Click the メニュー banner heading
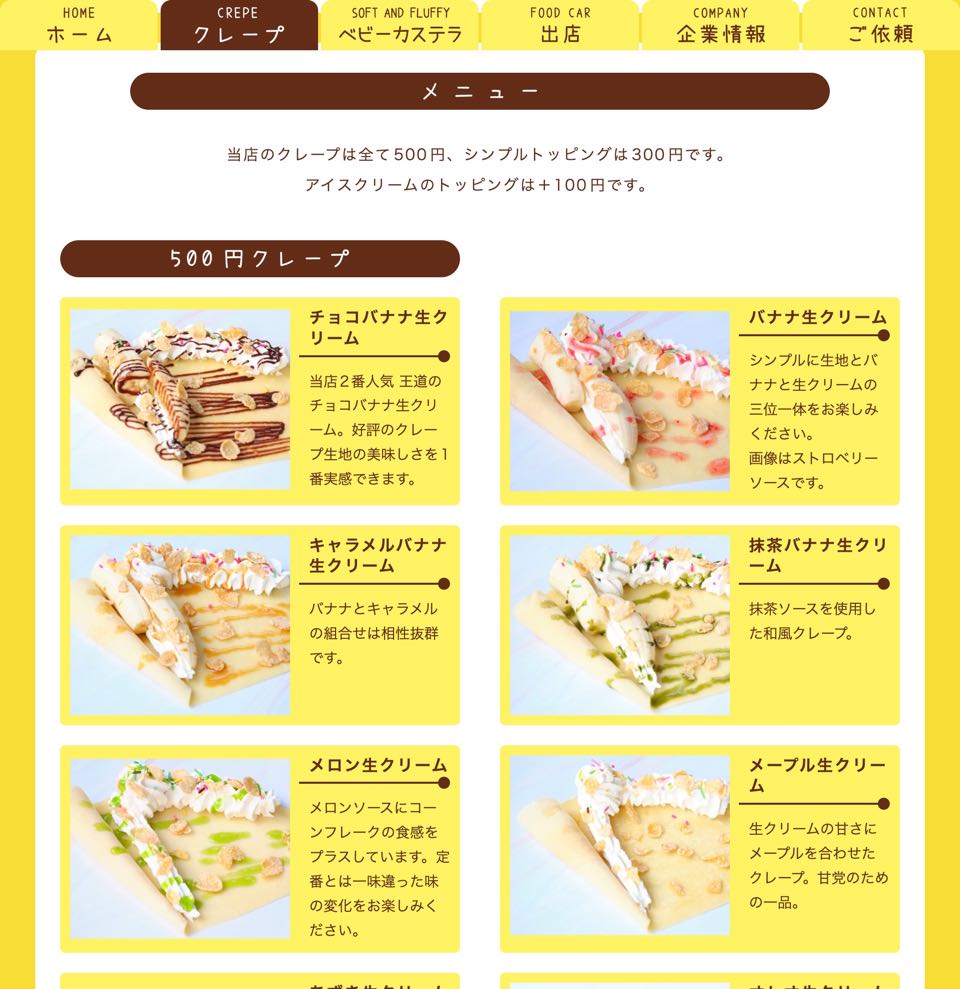This screenshot has width=960, height=989. pos(479,90)
